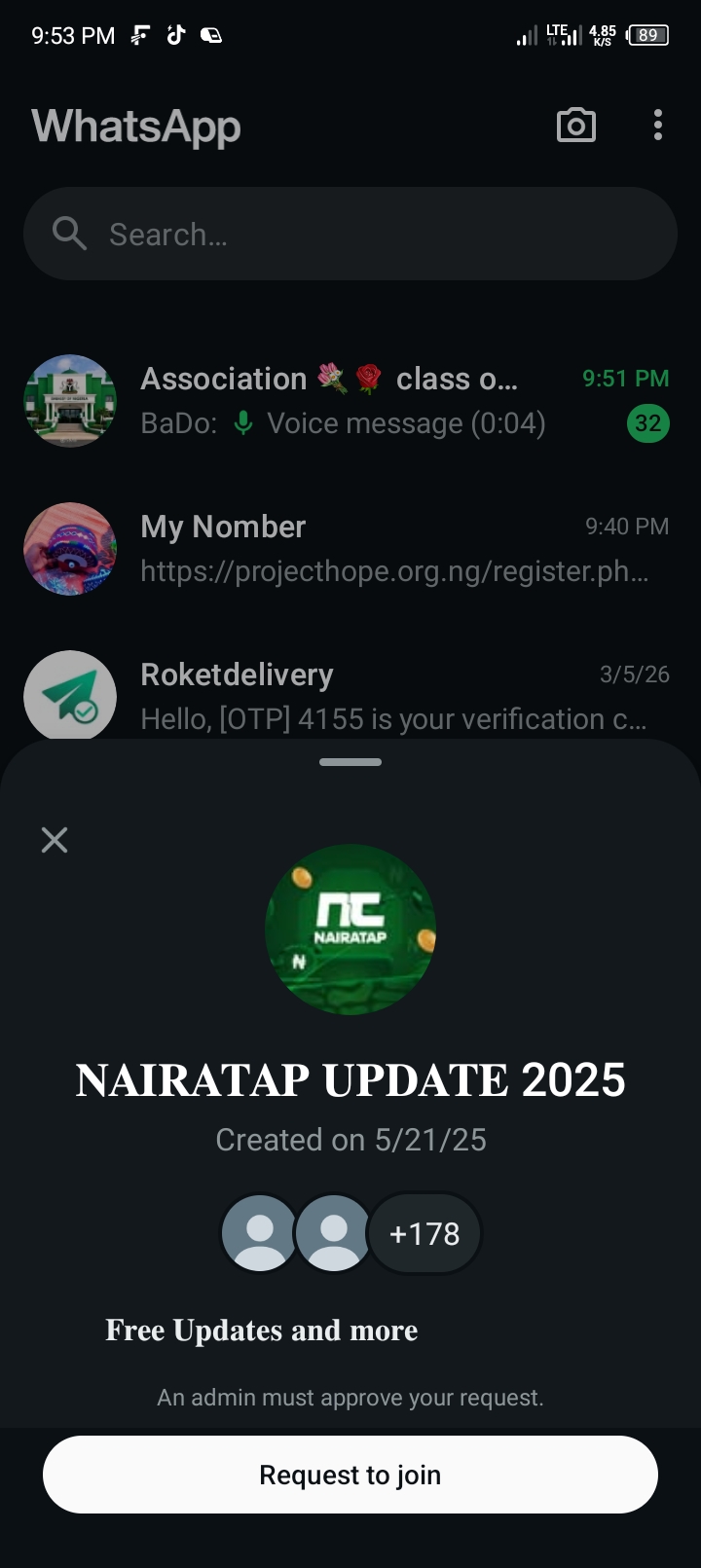Open the Association class group chat
The height and width of the screenshot is (1568, 701).
click(x=350, y=401)
